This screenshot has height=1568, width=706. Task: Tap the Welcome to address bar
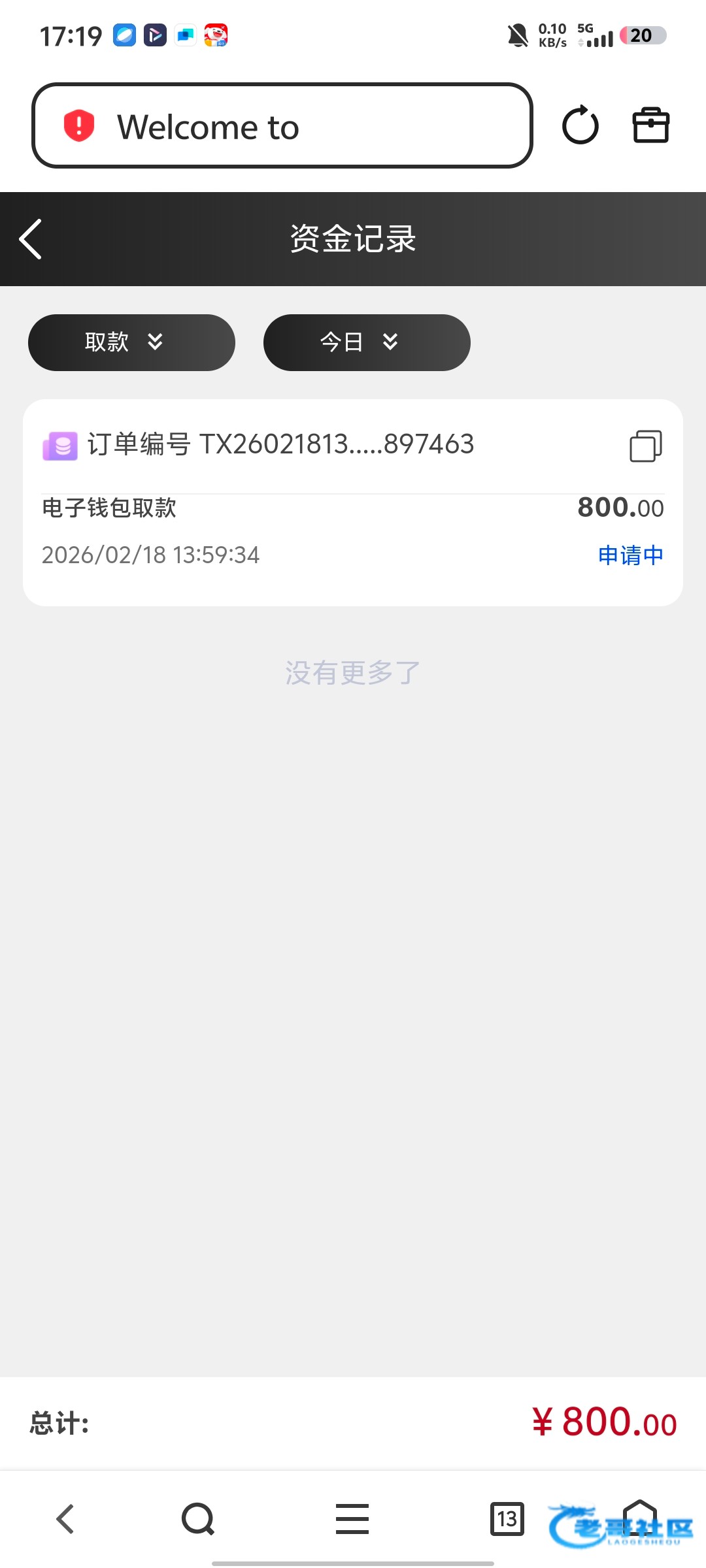281,125
